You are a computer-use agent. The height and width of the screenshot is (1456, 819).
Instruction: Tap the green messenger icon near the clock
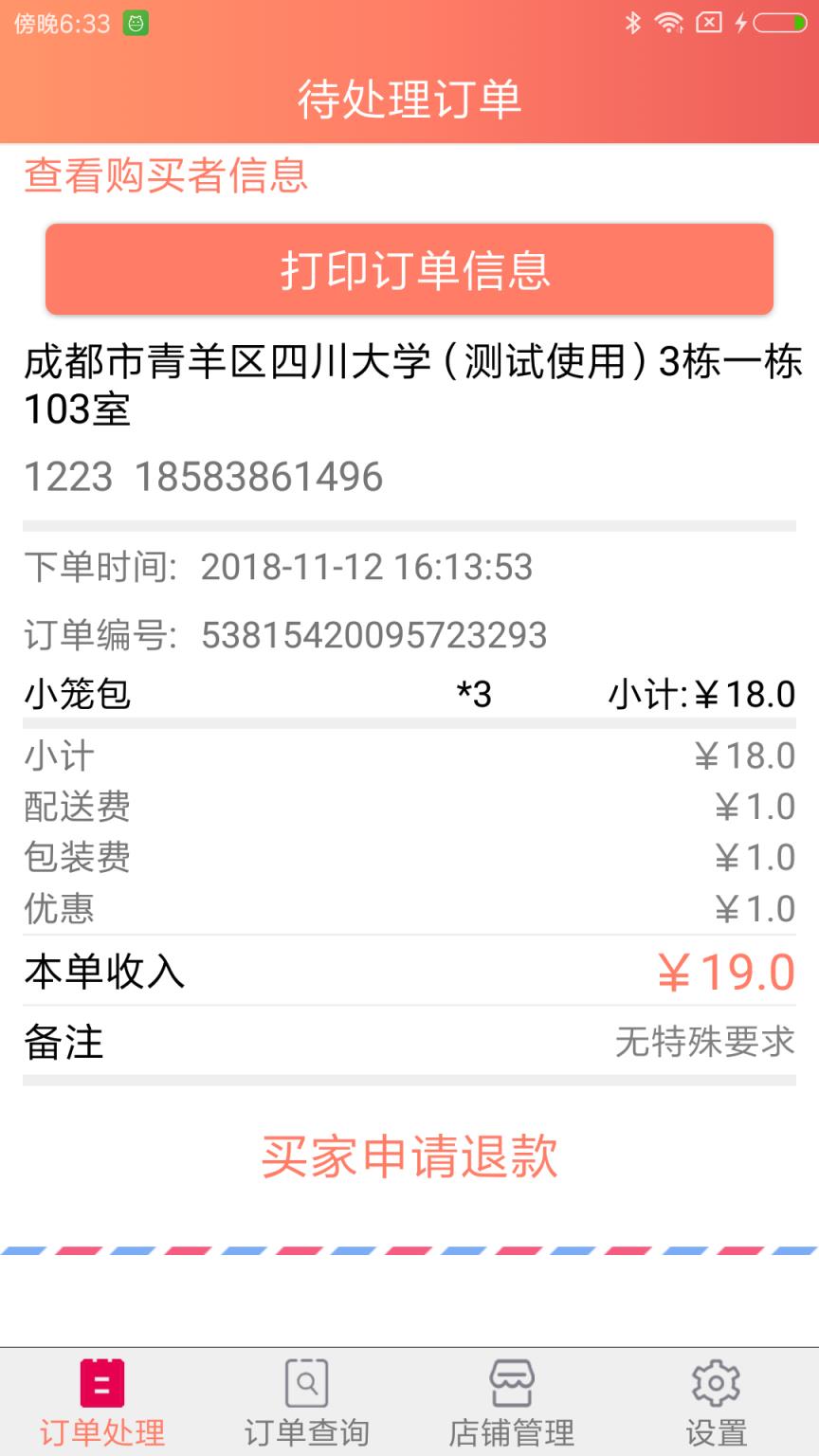[136, 24]
